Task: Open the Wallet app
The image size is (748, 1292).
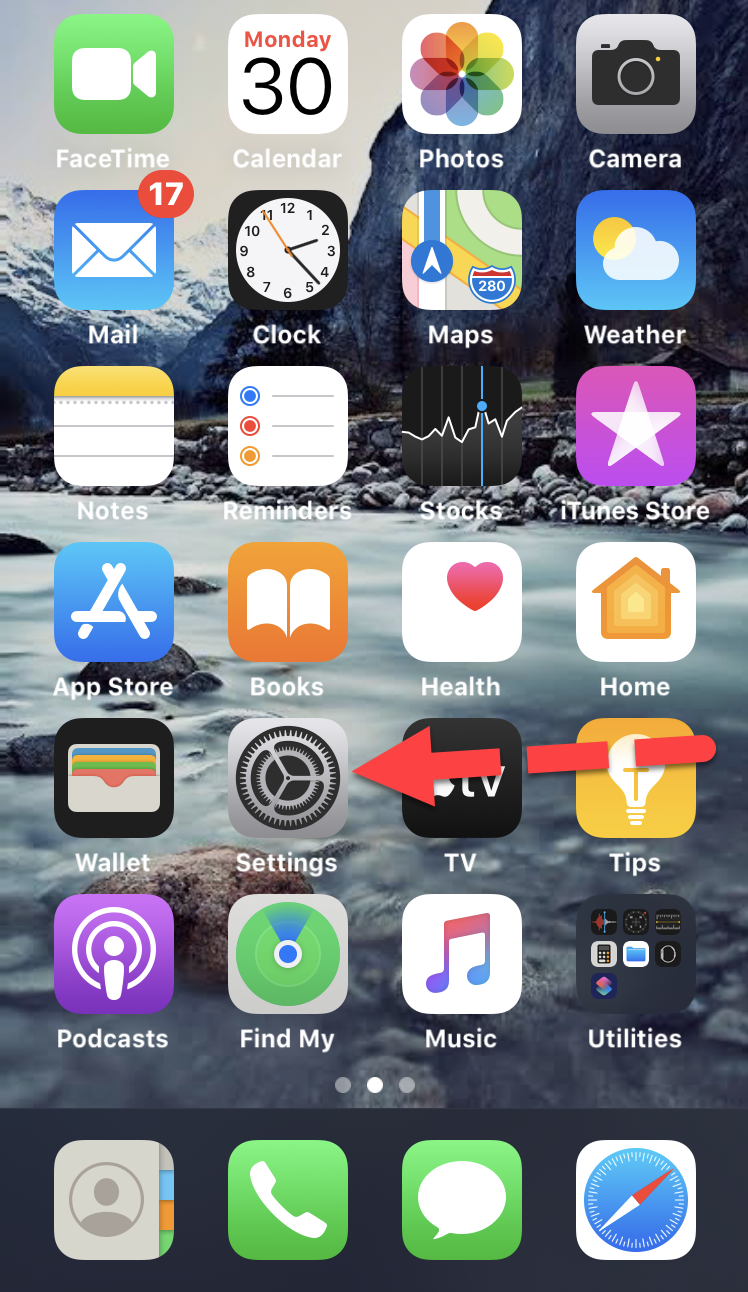Action: [114, 778]
